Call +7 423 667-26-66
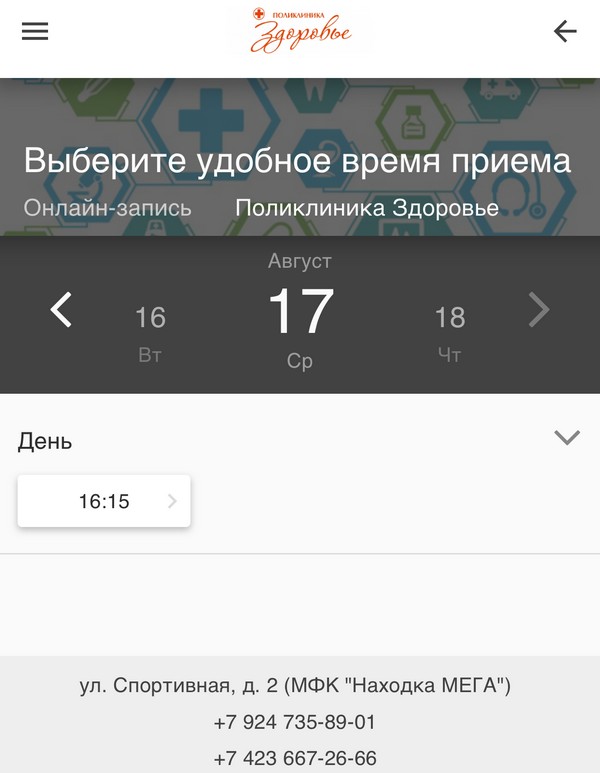This screenshot has width=600, height=773. click(x=295, y=758)
